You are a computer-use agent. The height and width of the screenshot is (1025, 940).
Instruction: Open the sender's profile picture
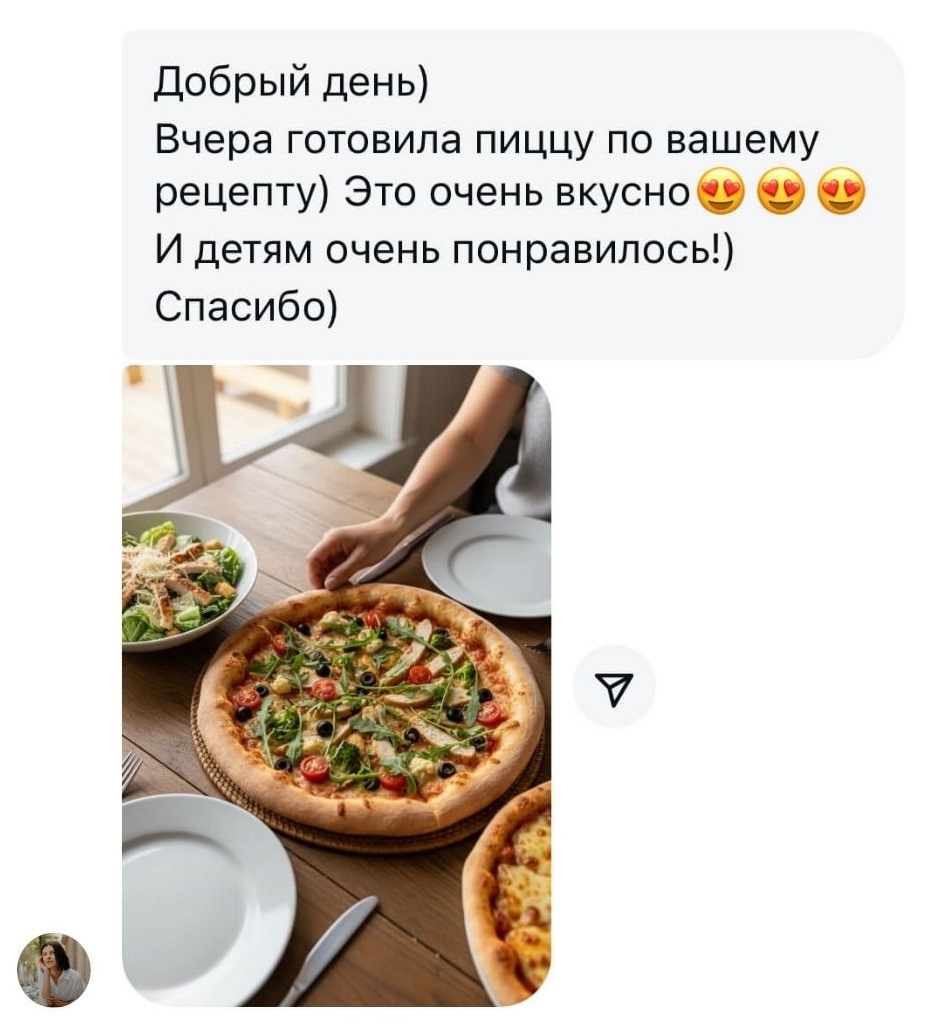point(54,969)
